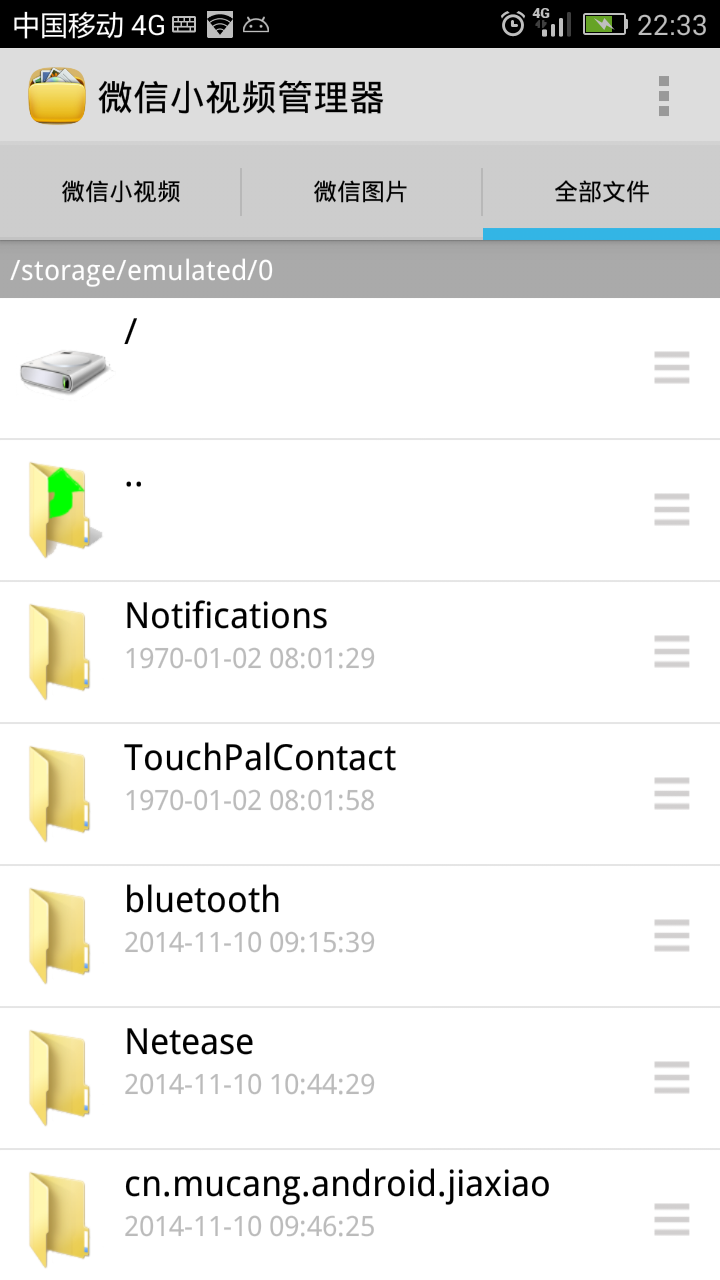
Task: Switch to the 微信图片 tab
Action: [x=361, y=192]
